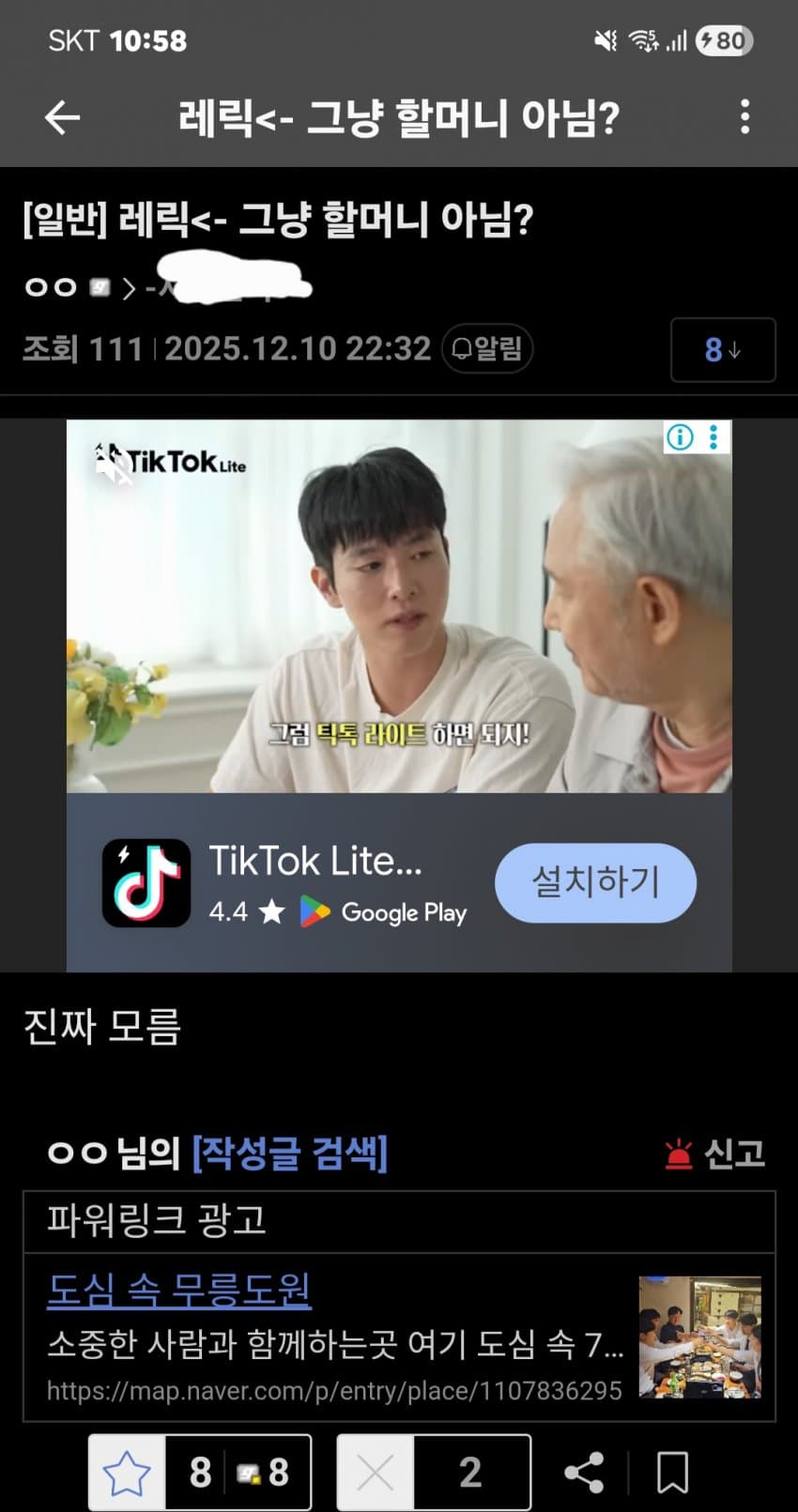This screenshot has width=798, height=1512.
Task: Upvote the post with the star button
Action: tap(127, 1473)
